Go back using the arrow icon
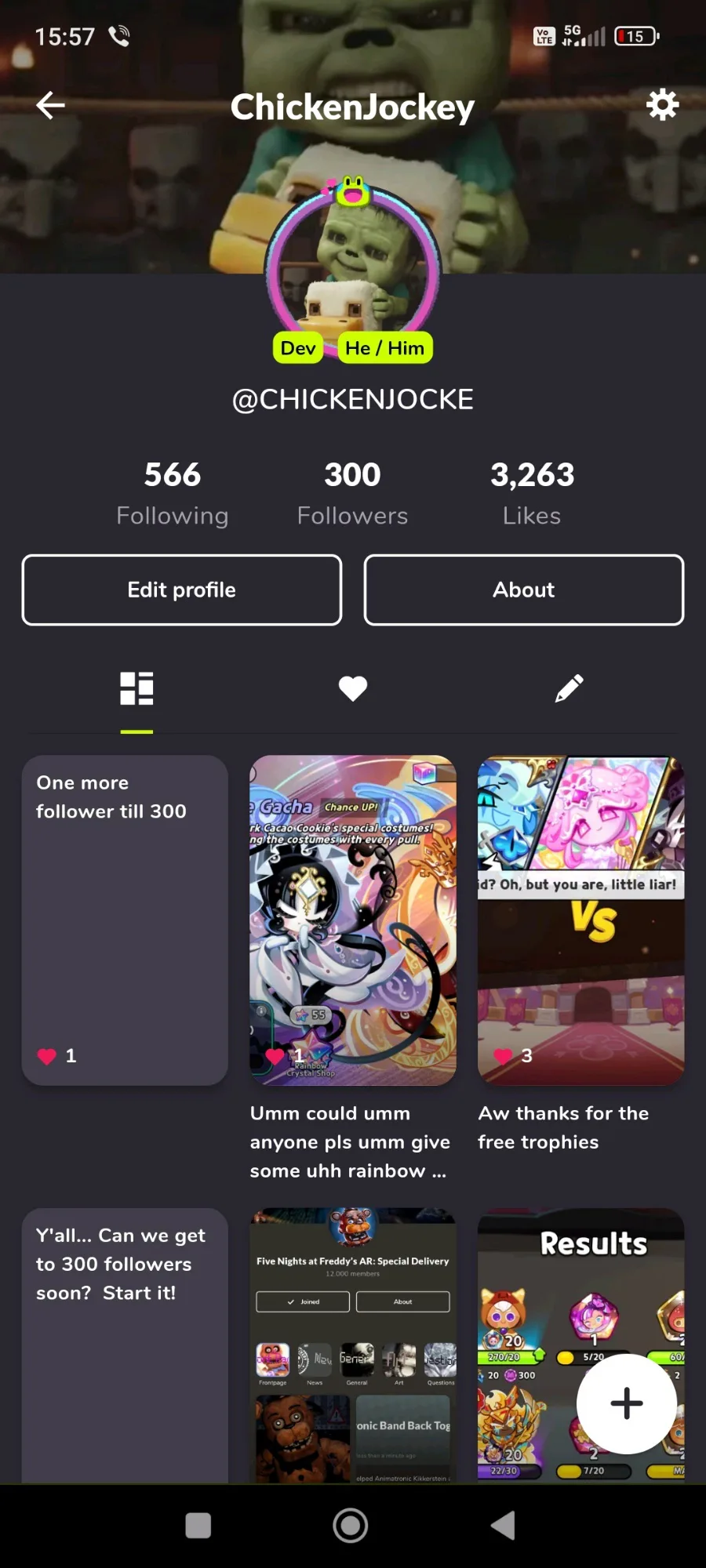 click(x=50, y=105)
